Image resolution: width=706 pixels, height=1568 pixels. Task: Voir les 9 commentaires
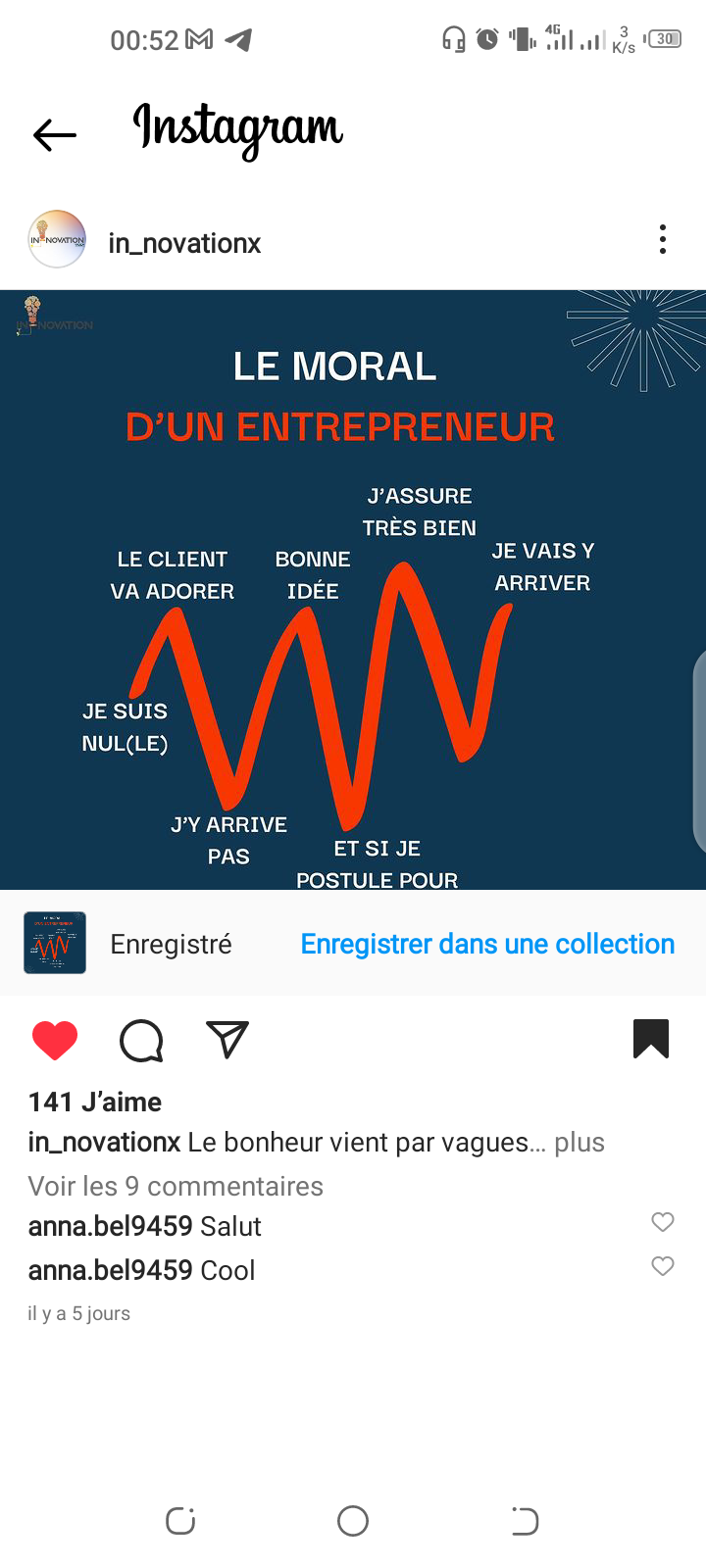point(176,1186)
